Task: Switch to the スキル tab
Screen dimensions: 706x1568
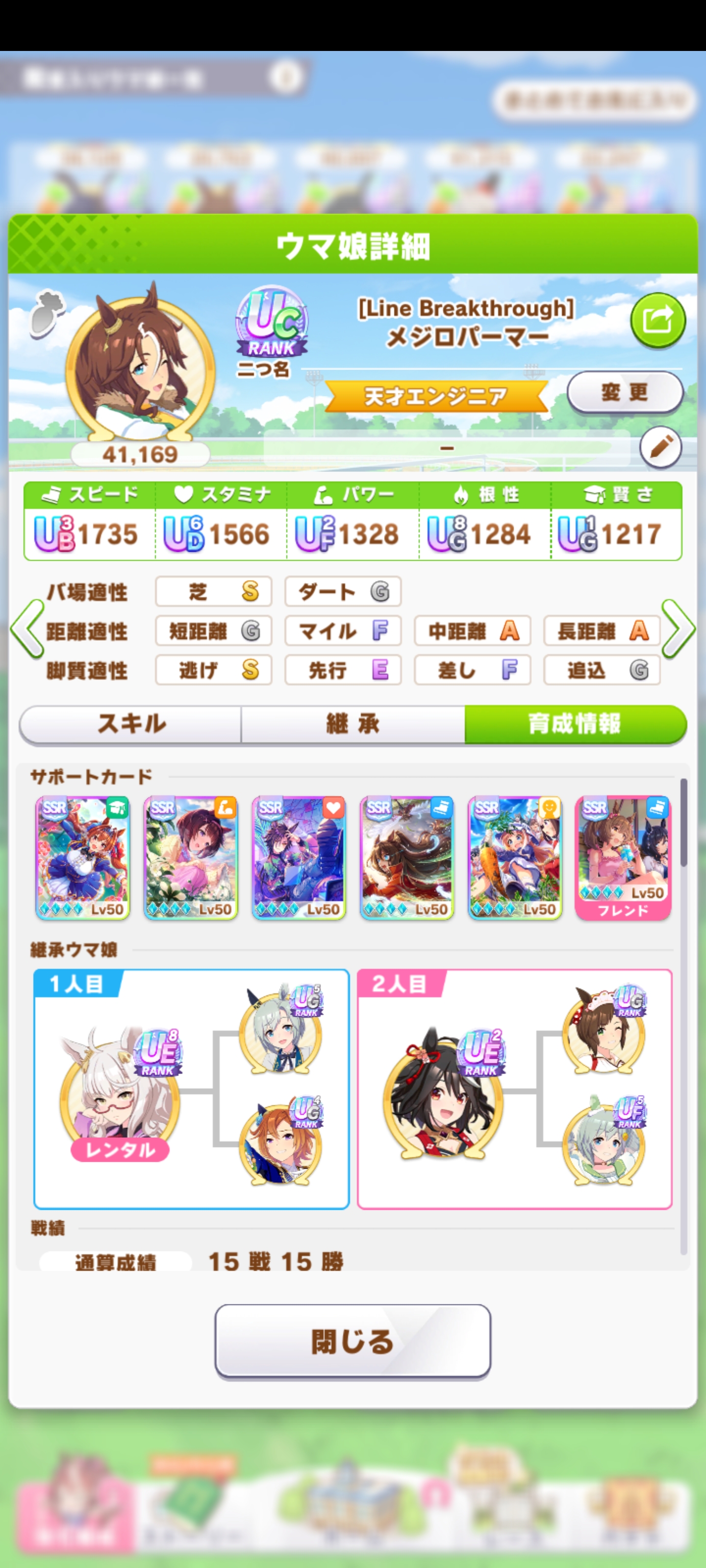Action: 131,724
